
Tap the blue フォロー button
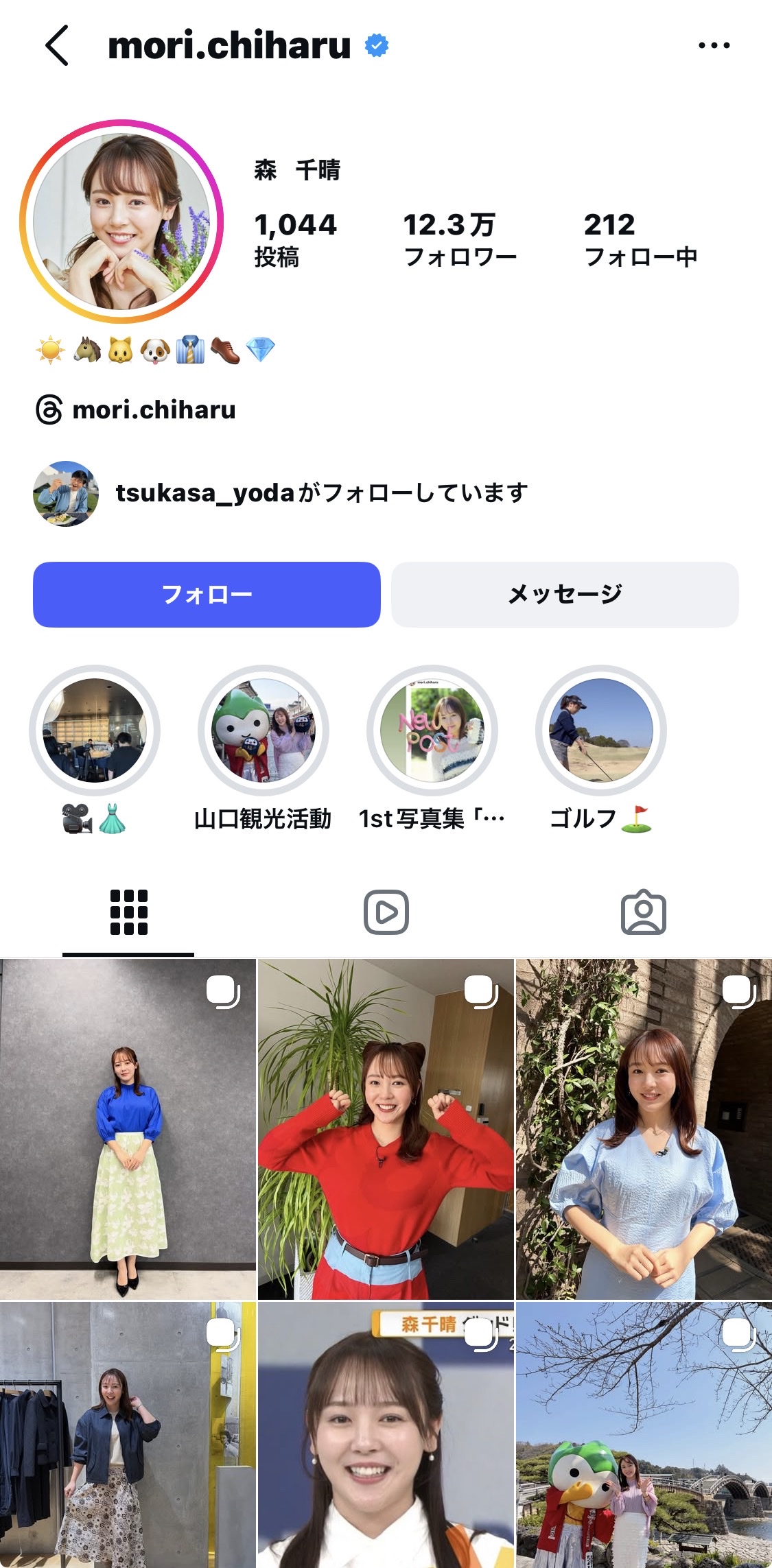click(x=207, y=594)
